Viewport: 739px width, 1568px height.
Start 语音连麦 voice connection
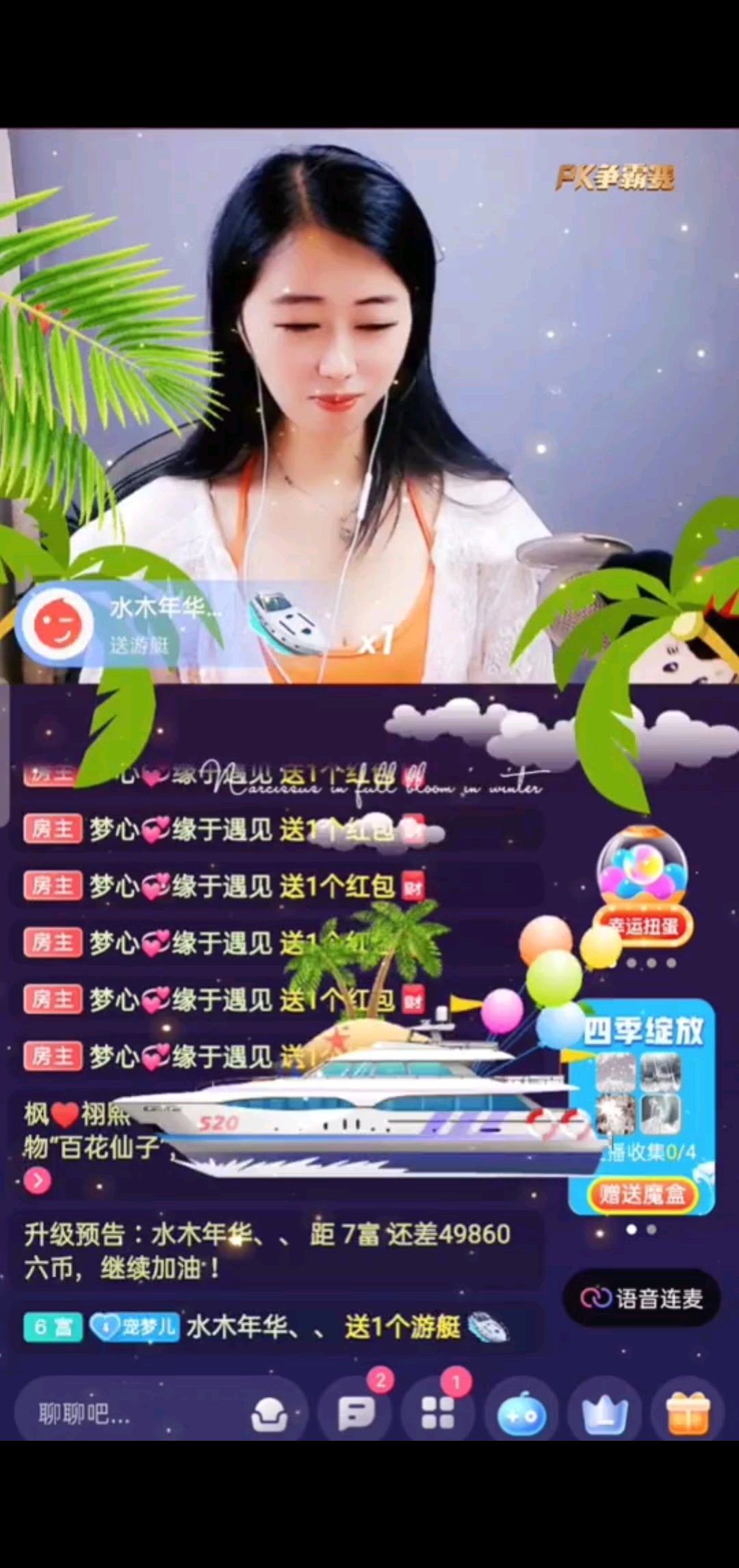(x=642, y=1298)
